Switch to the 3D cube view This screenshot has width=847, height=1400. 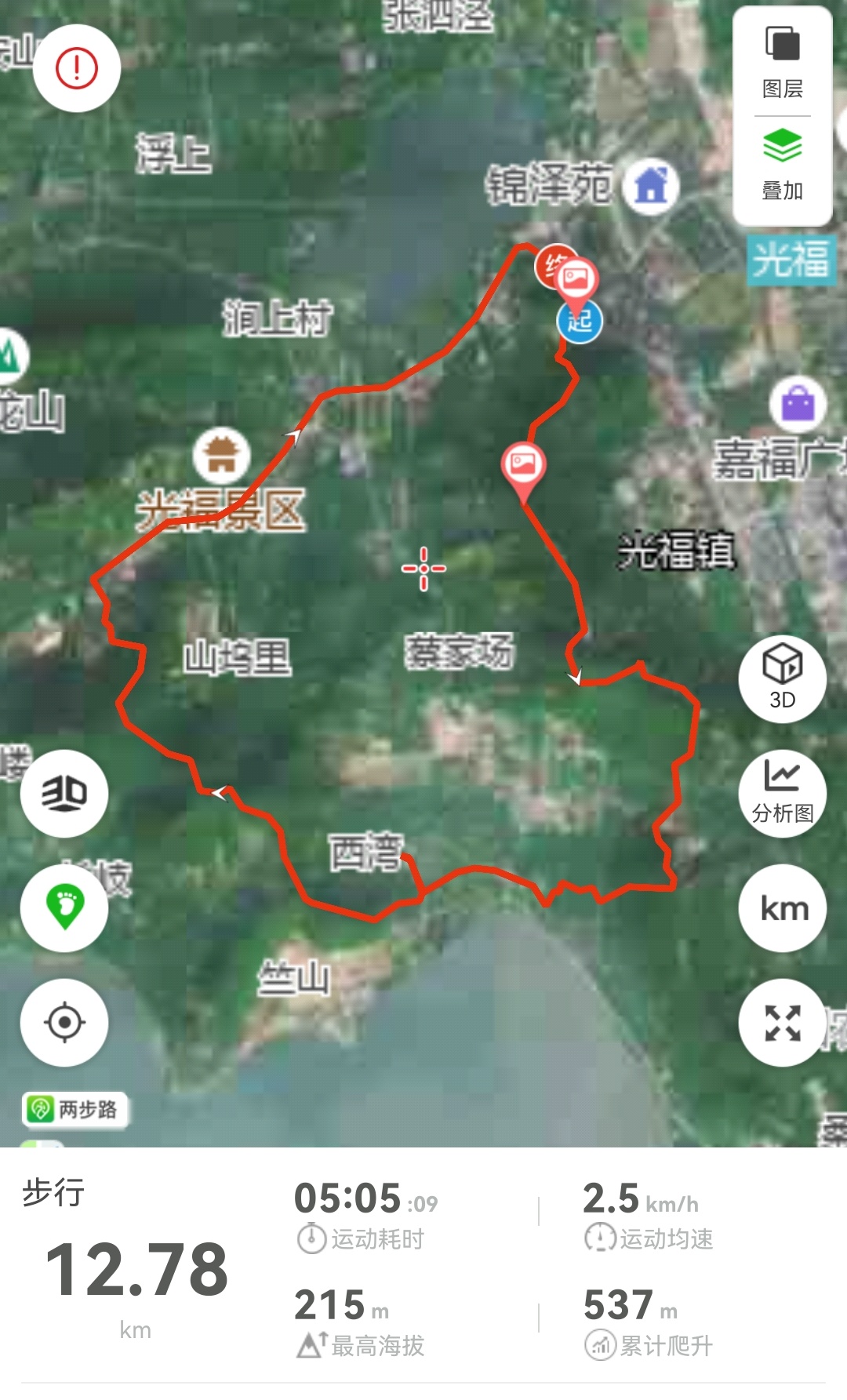(x=782, y=678)
